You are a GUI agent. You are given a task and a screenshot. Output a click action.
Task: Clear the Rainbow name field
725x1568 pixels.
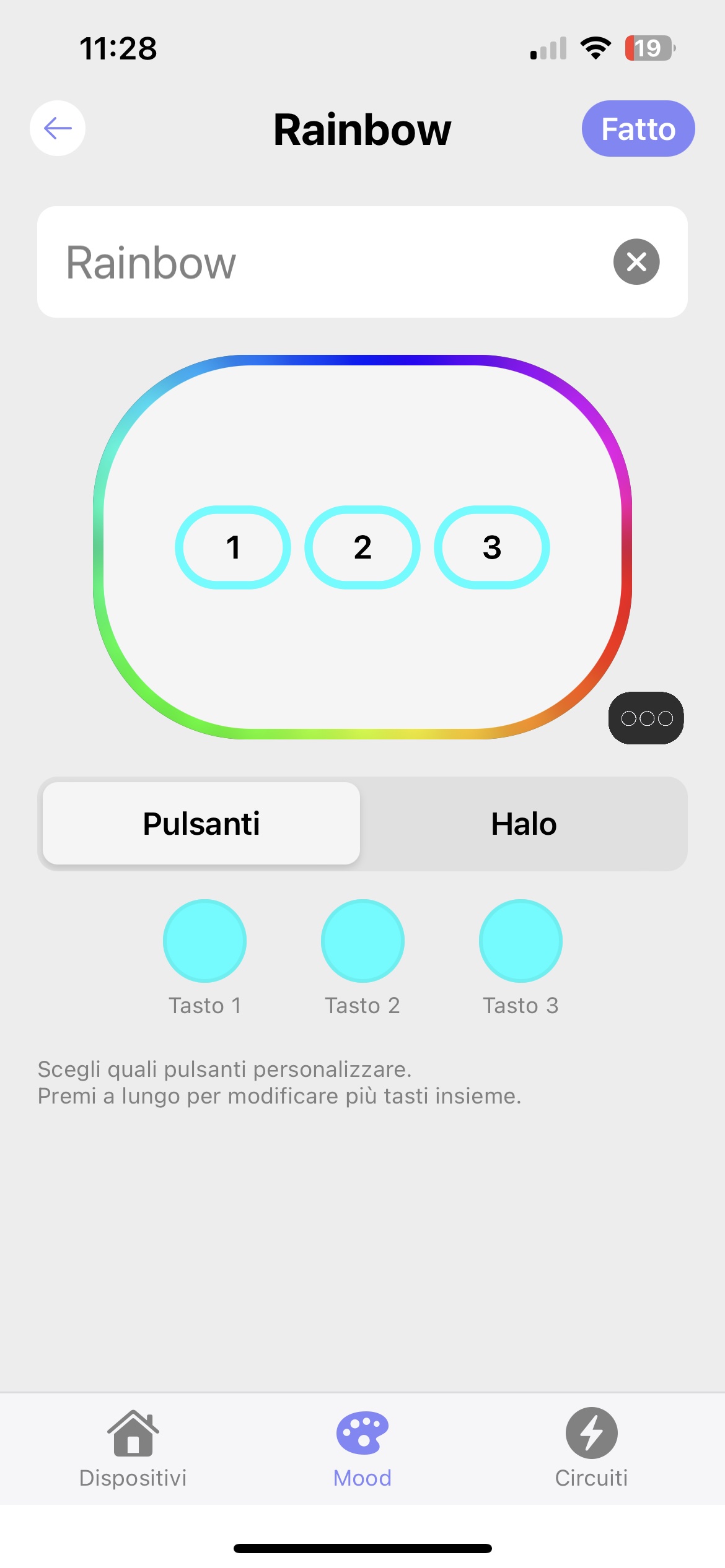coord(636,261)
